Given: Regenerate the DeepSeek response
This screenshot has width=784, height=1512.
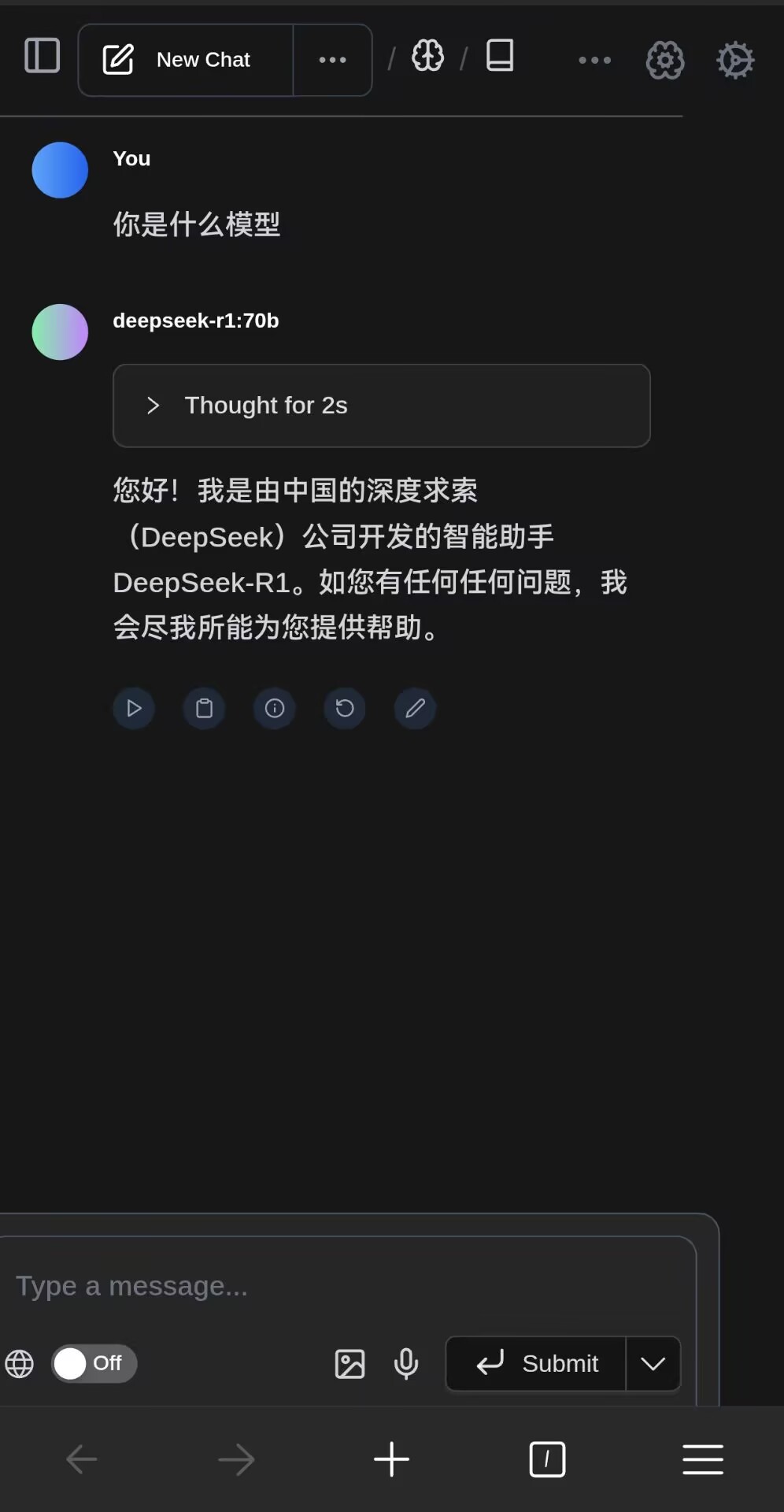Looking at the screenshot, I should click(x=345, y=708).
